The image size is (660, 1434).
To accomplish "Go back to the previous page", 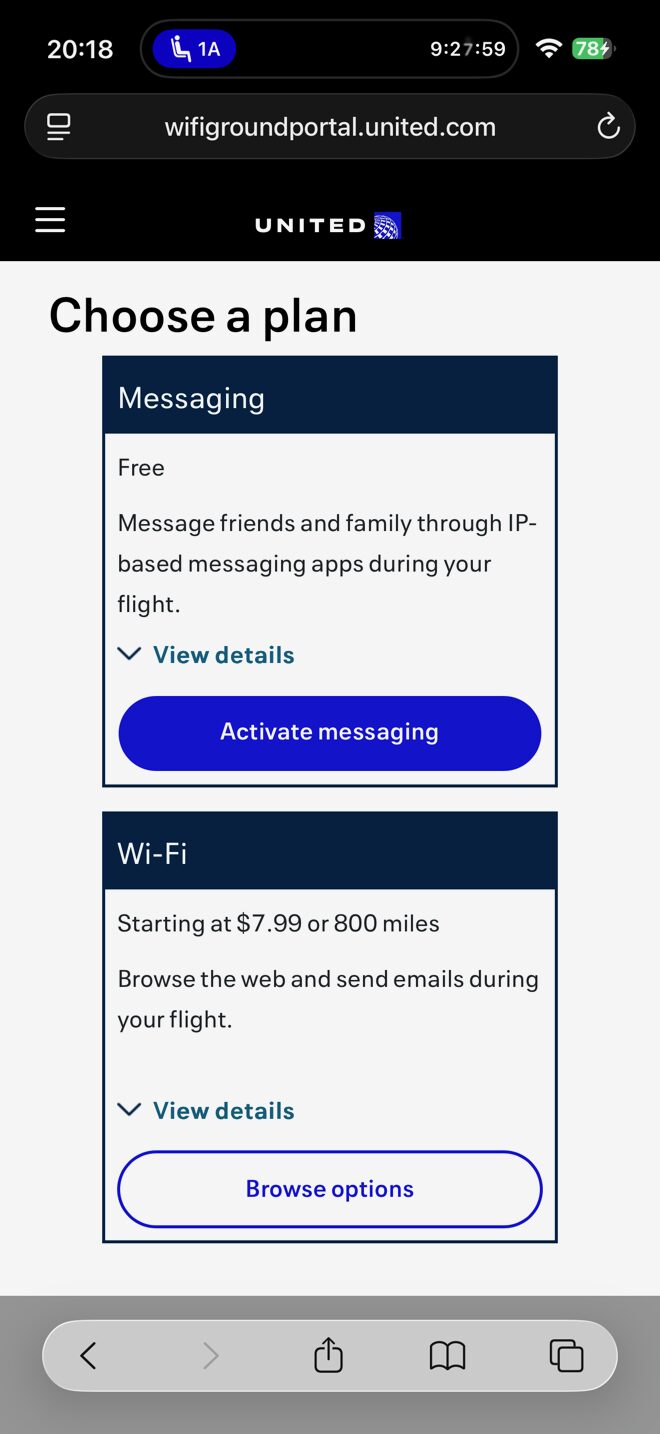I will pos(88,1356).
